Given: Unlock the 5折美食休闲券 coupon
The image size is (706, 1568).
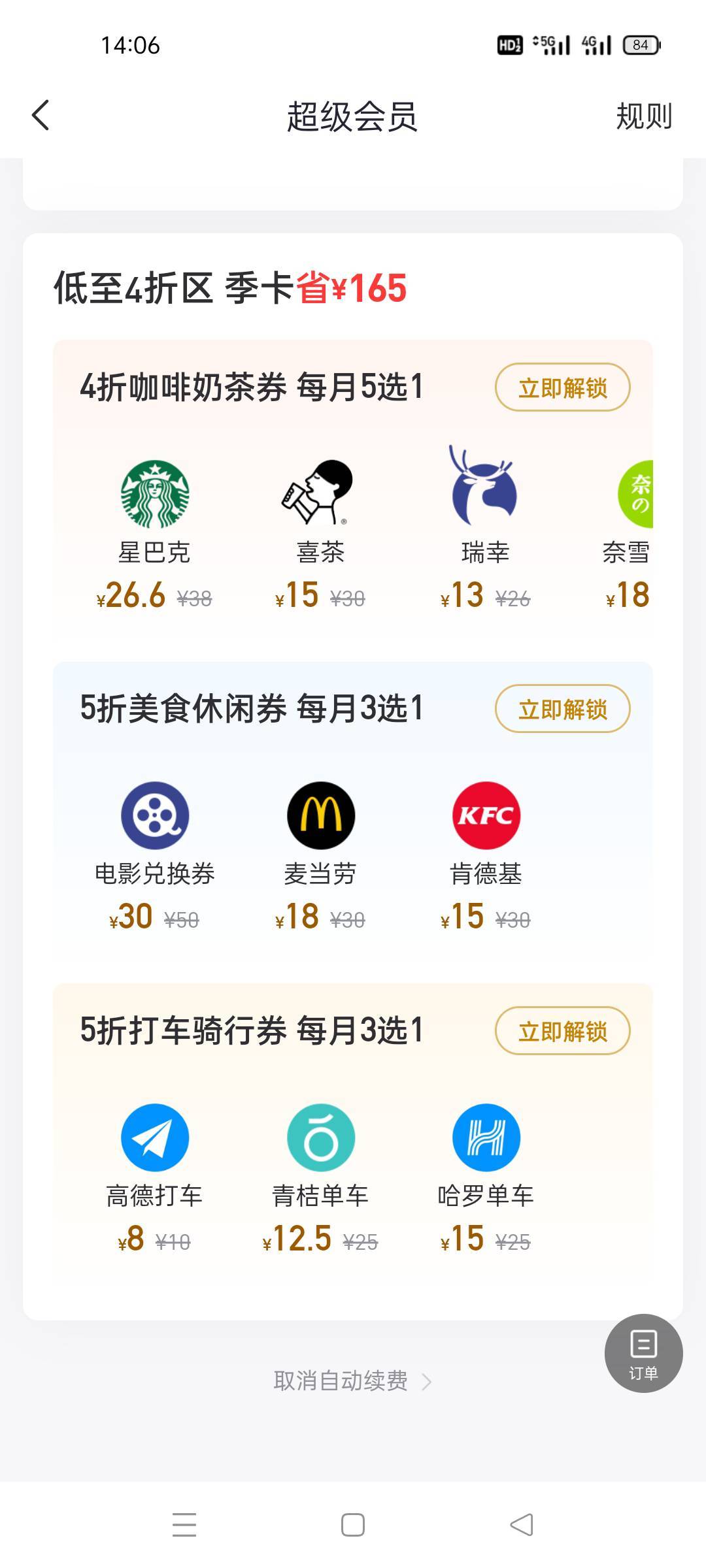Looking at the screenshot, I should point(562,709).
